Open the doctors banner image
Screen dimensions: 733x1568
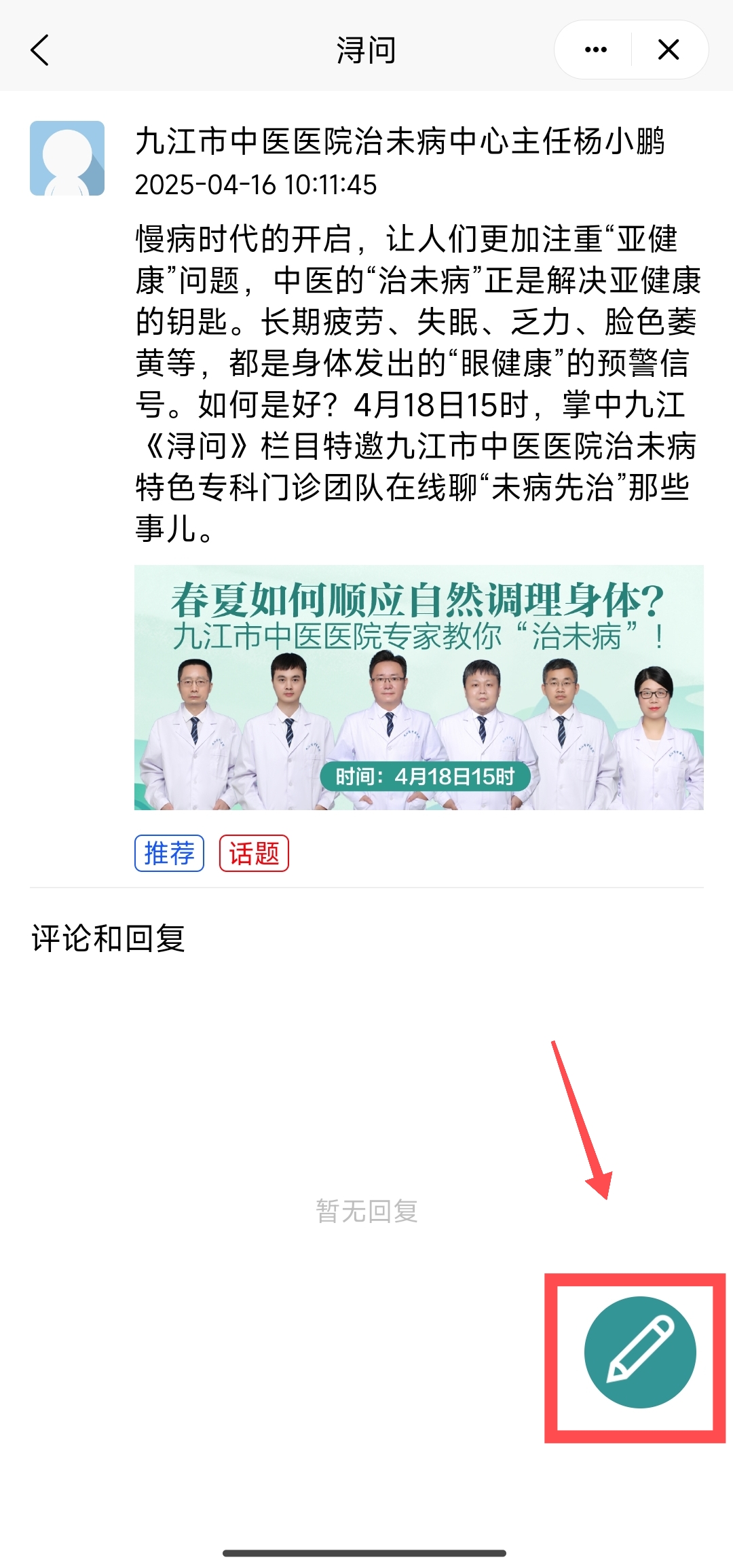[x=419, y=687]
